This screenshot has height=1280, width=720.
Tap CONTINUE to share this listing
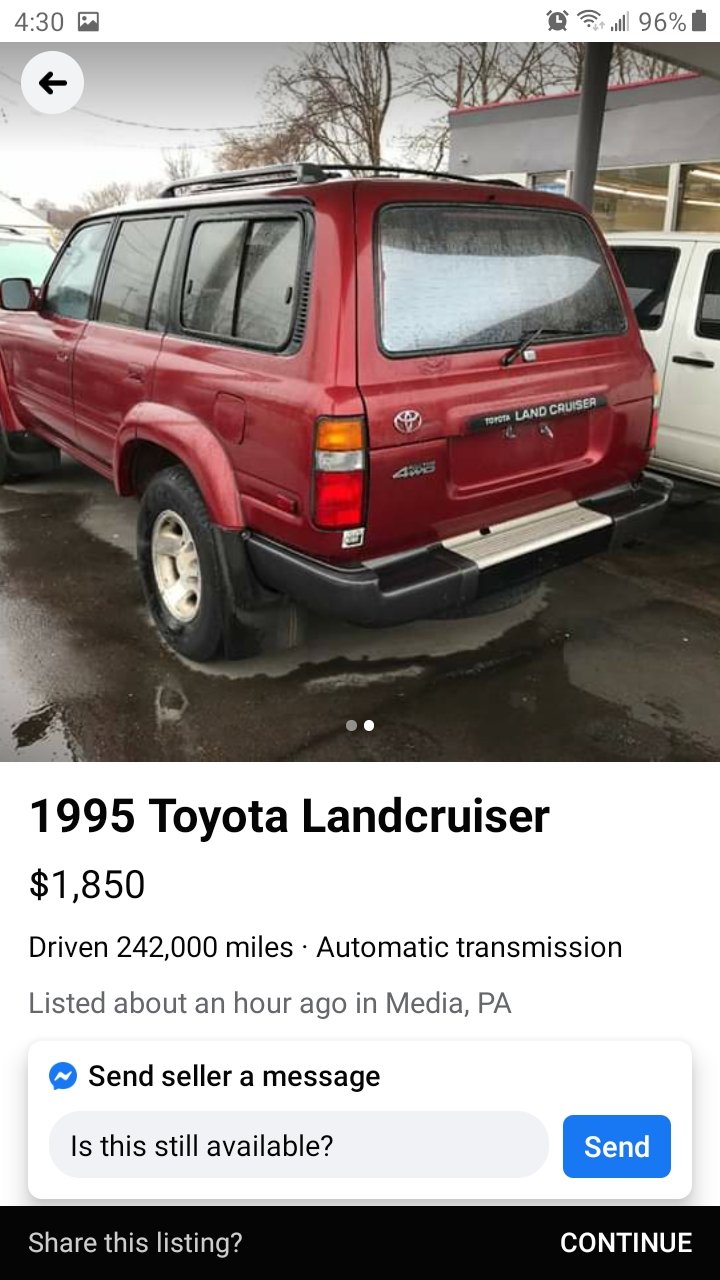pyautogui.click(x=626, y=1242)
